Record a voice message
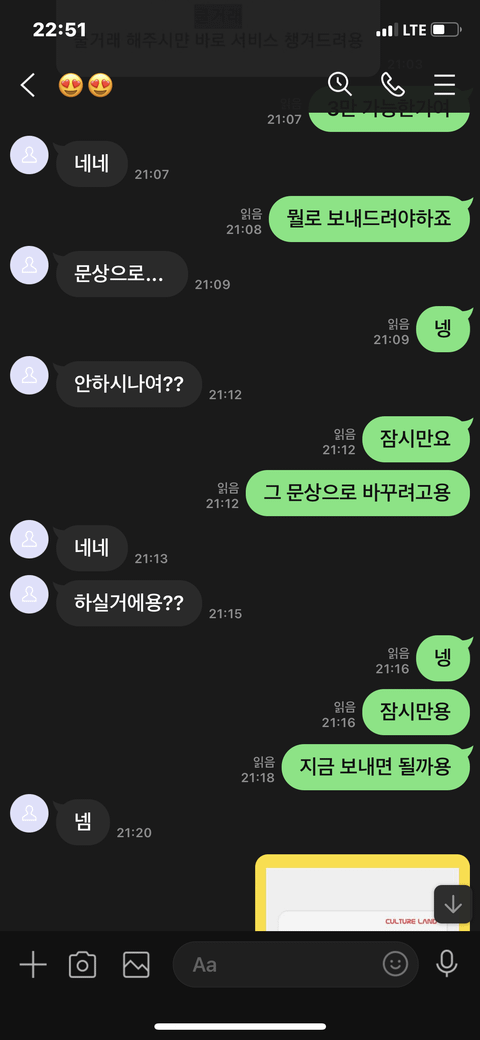480x1040 pixels. click(x=447, y=964)
